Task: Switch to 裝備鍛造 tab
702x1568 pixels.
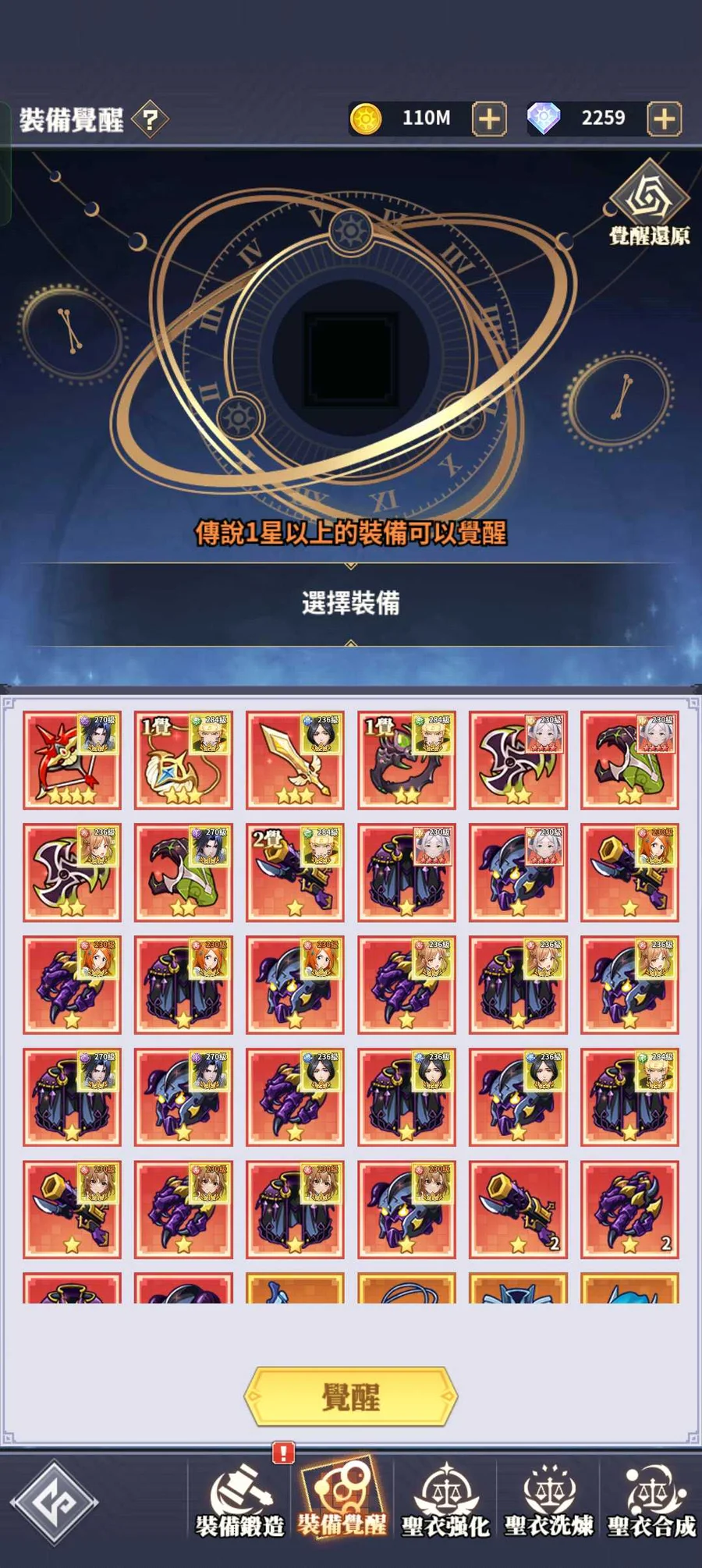Action: pos(239,1502)
